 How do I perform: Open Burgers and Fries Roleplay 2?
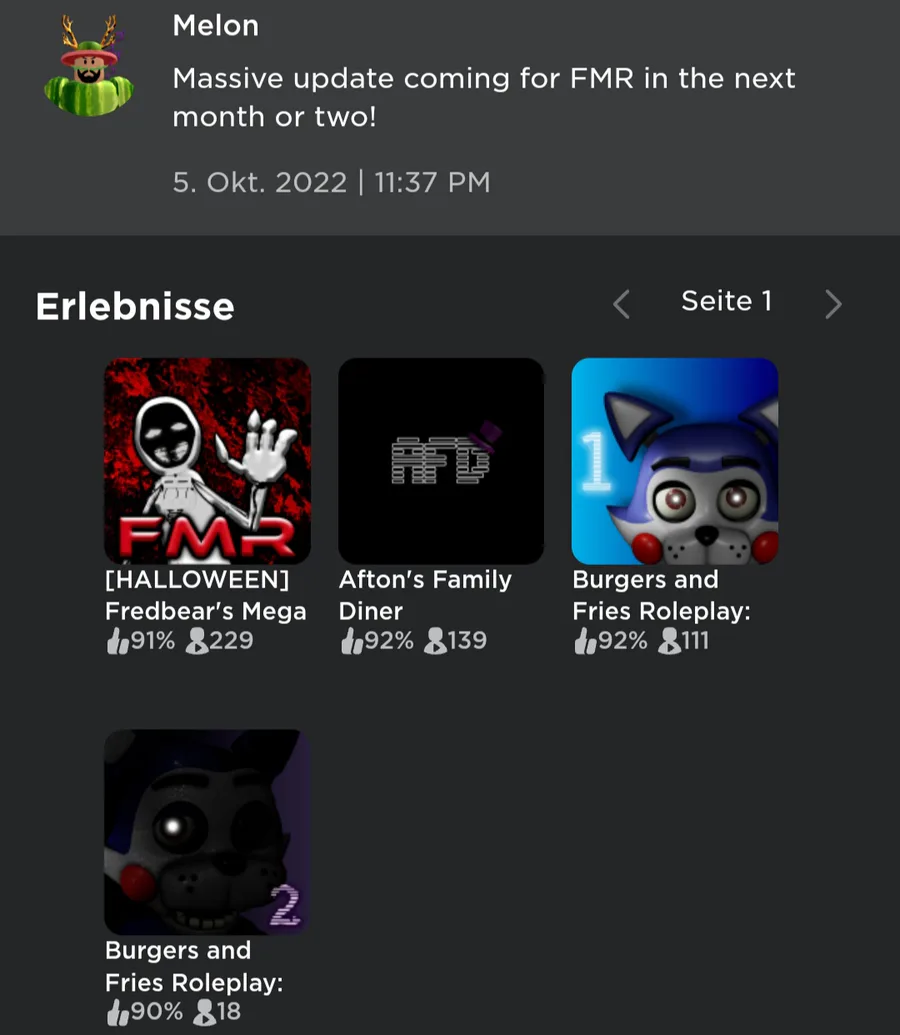(207, 832)
